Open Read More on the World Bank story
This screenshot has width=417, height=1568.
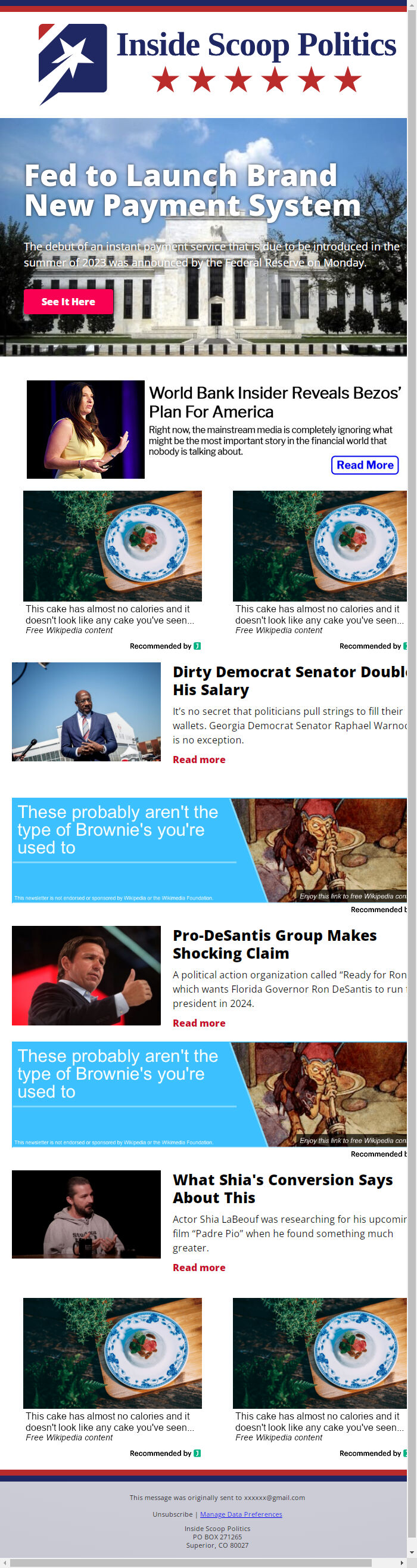coord(364,465)
